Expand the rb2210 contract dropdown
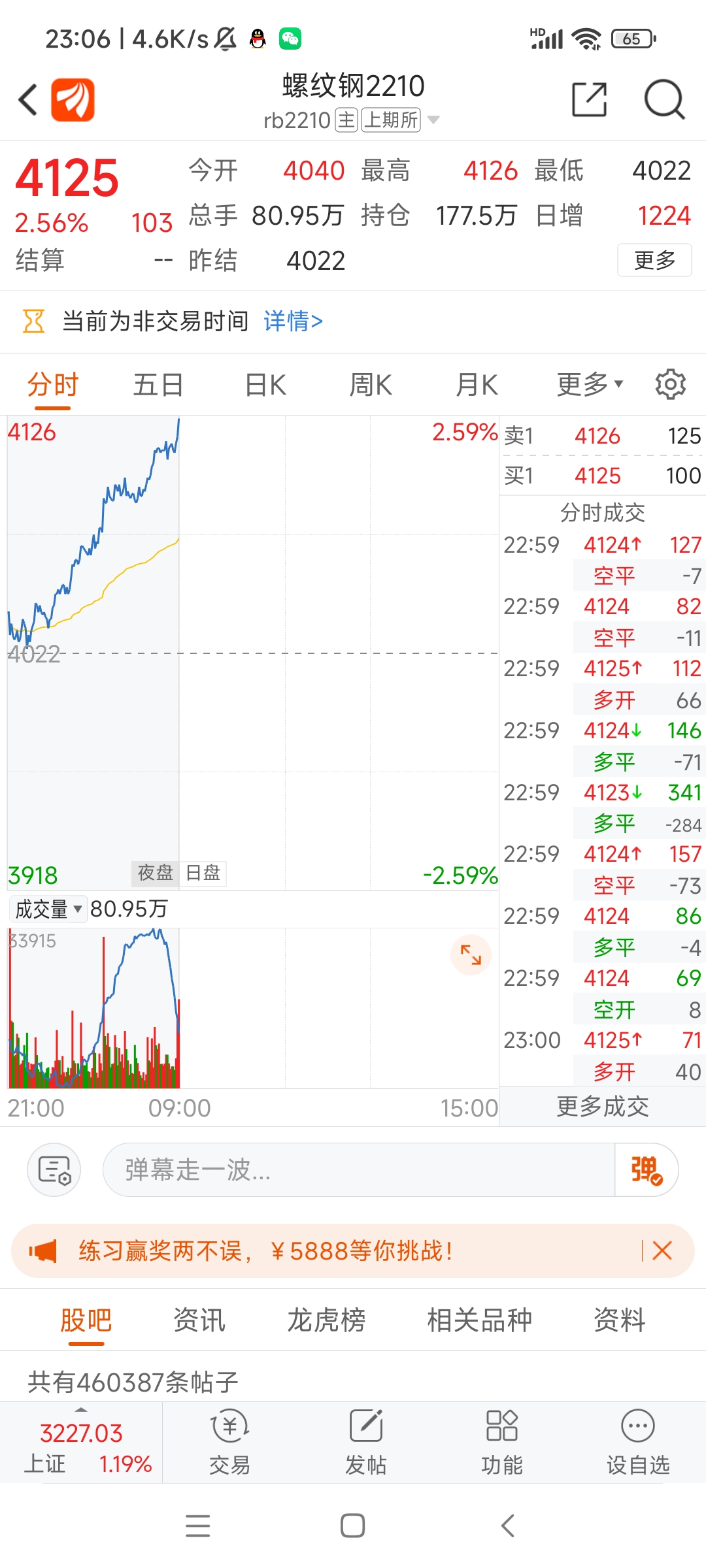Image resolution: width=706 pixels, height=1568 pixels. [433, 120]
